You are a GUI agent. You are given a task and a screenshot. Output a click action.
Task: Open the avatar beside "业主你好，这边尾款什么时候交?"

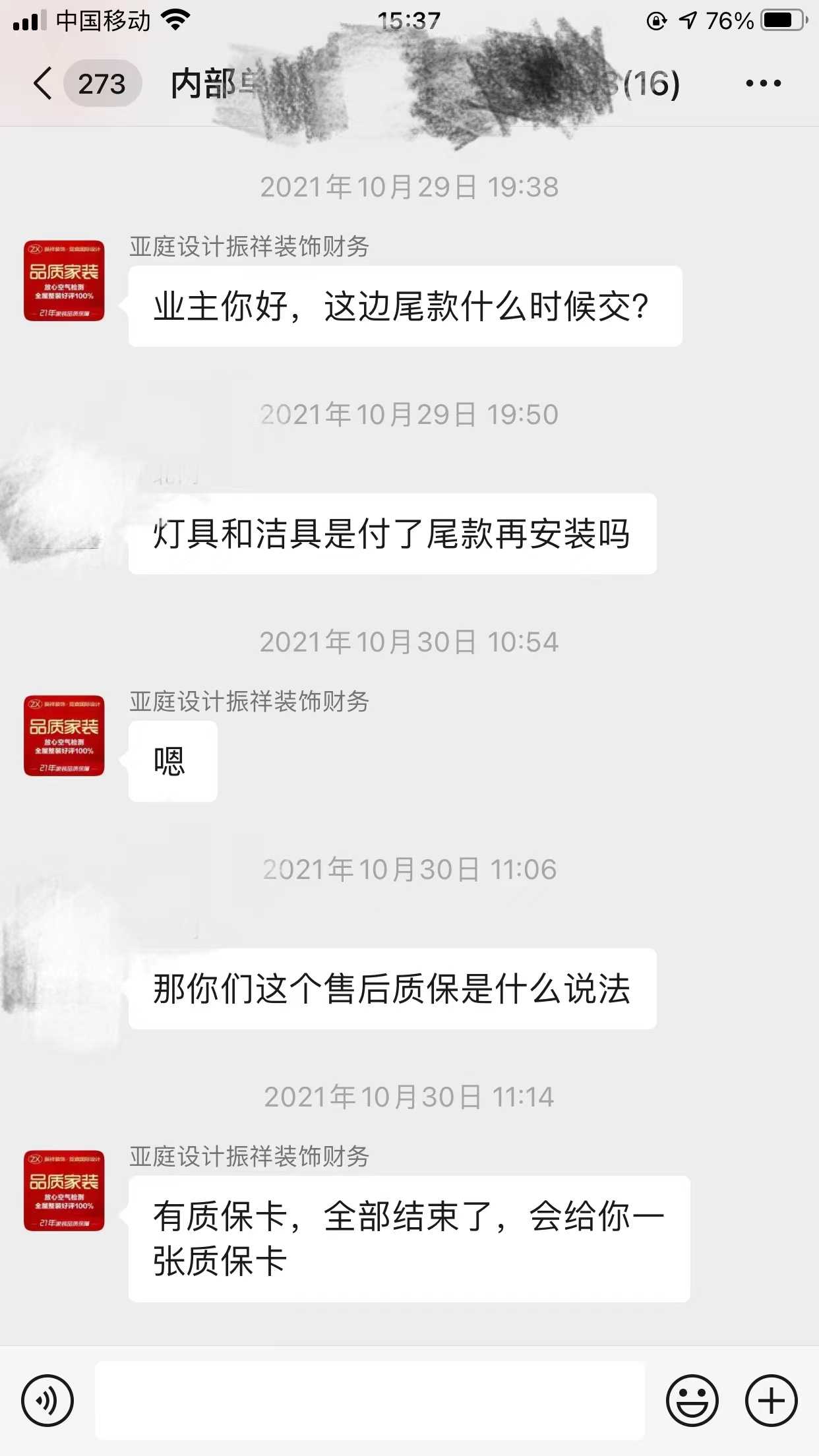point(64,281)
